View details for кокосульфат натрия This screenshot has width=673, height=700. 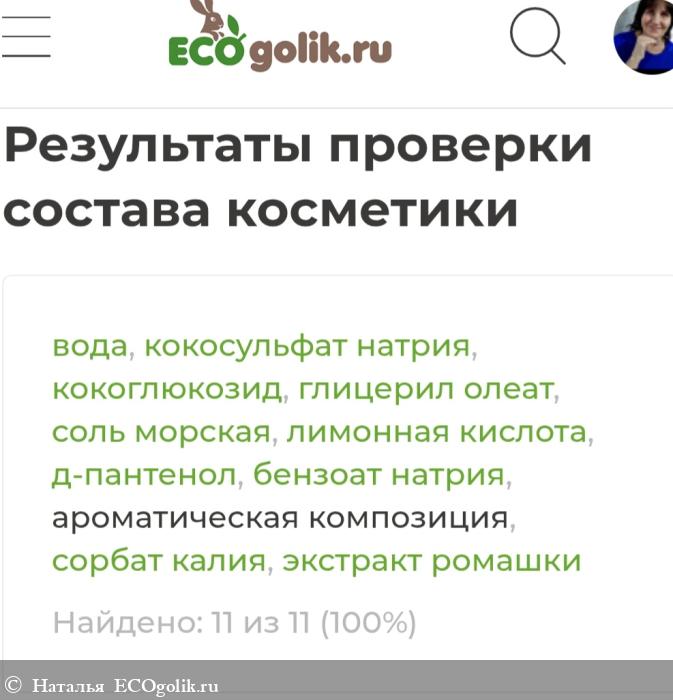307,347
